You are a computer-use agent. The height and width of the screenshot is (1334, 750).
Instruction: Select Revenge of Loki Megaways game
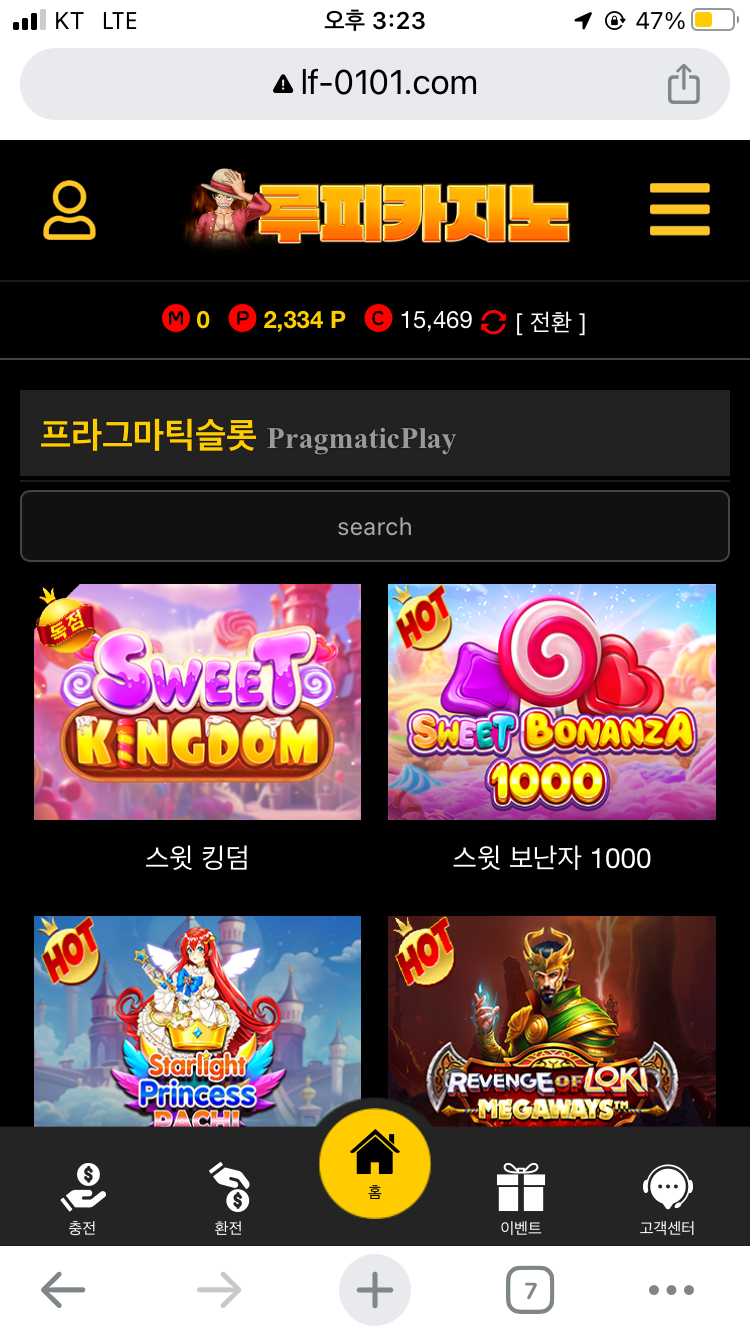coord(551,1020)
